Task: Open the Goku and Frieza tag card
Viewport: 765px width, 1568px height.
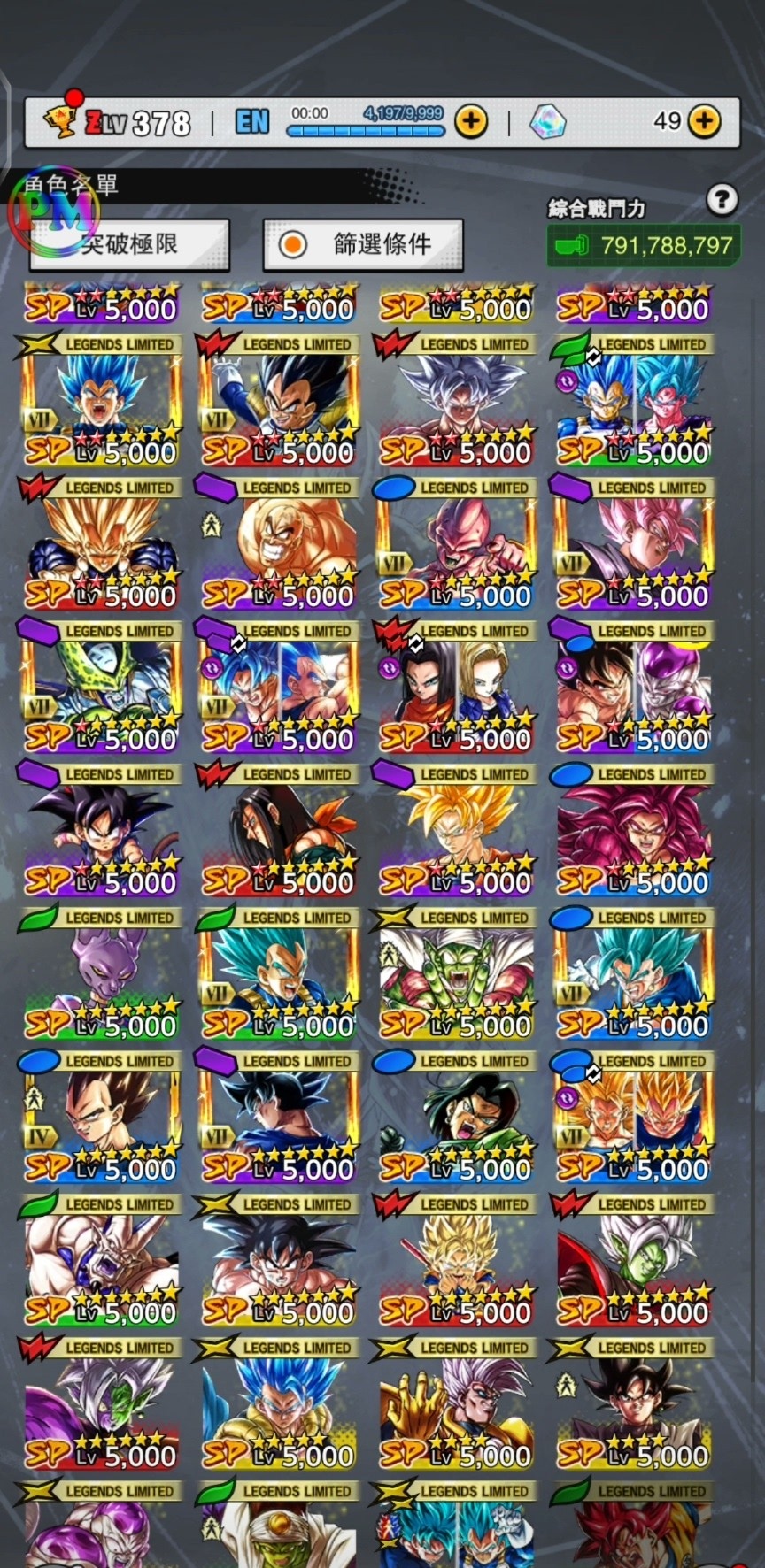Action: tap(633, 685)
